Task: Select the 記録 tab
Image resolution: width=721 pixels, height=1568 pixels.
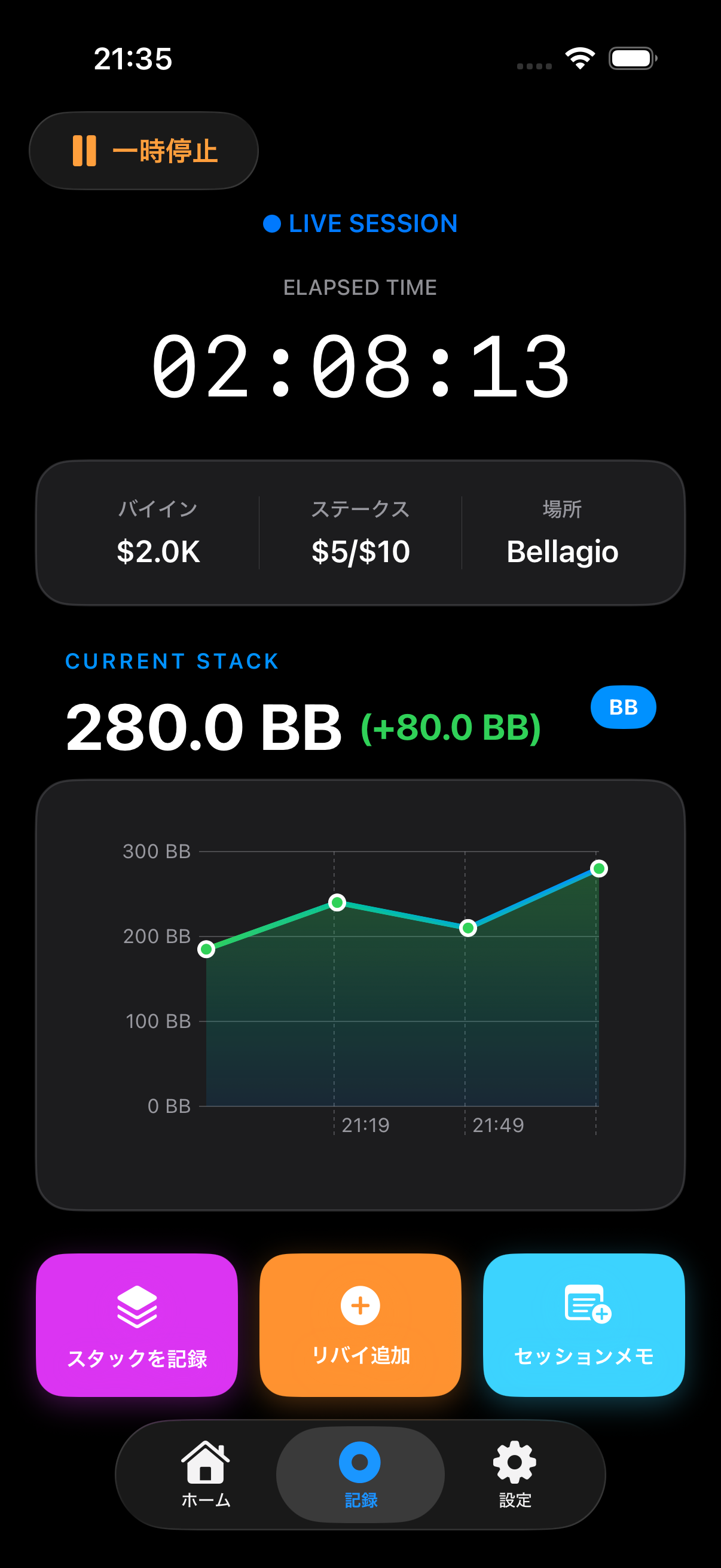Action: point(360,1474)
